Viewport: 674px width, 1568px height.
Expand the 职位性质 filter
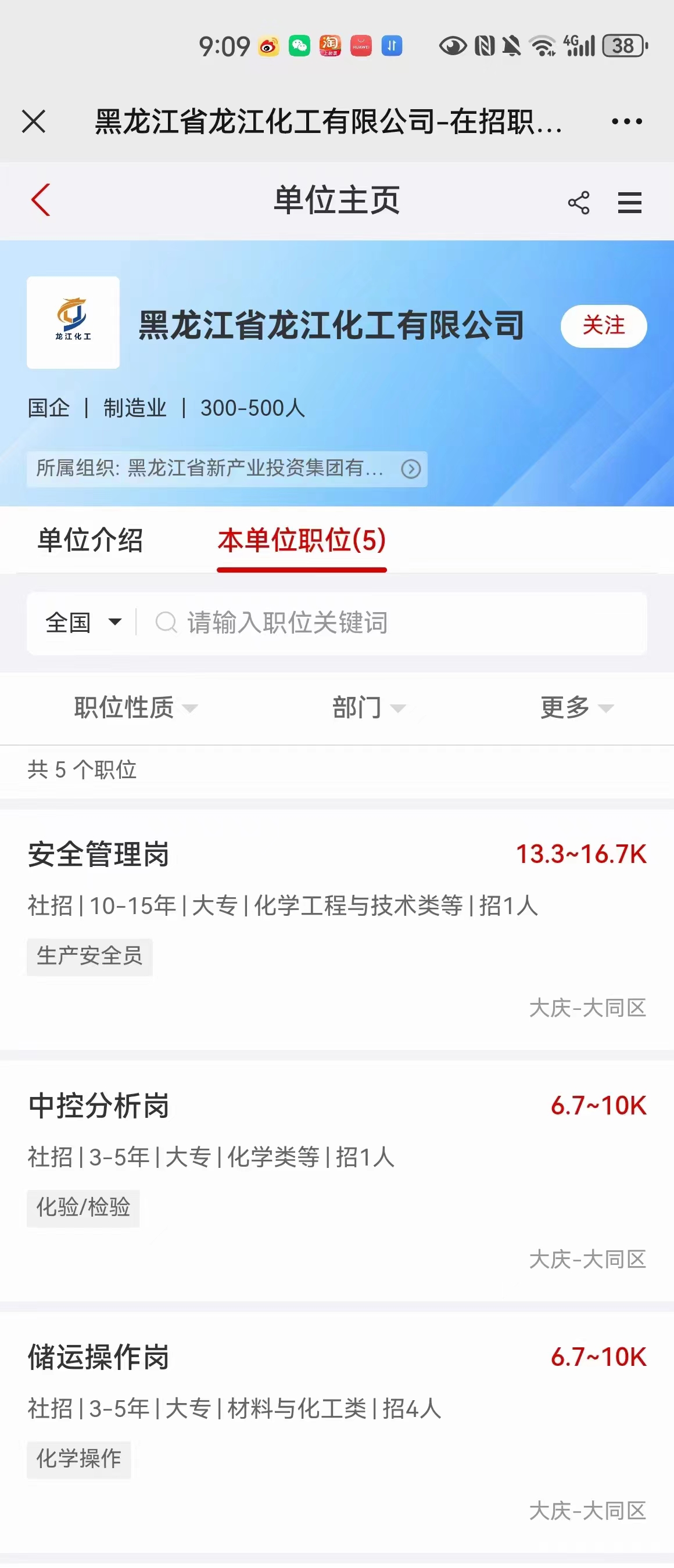pyautogui.click(x=135, y=707)
